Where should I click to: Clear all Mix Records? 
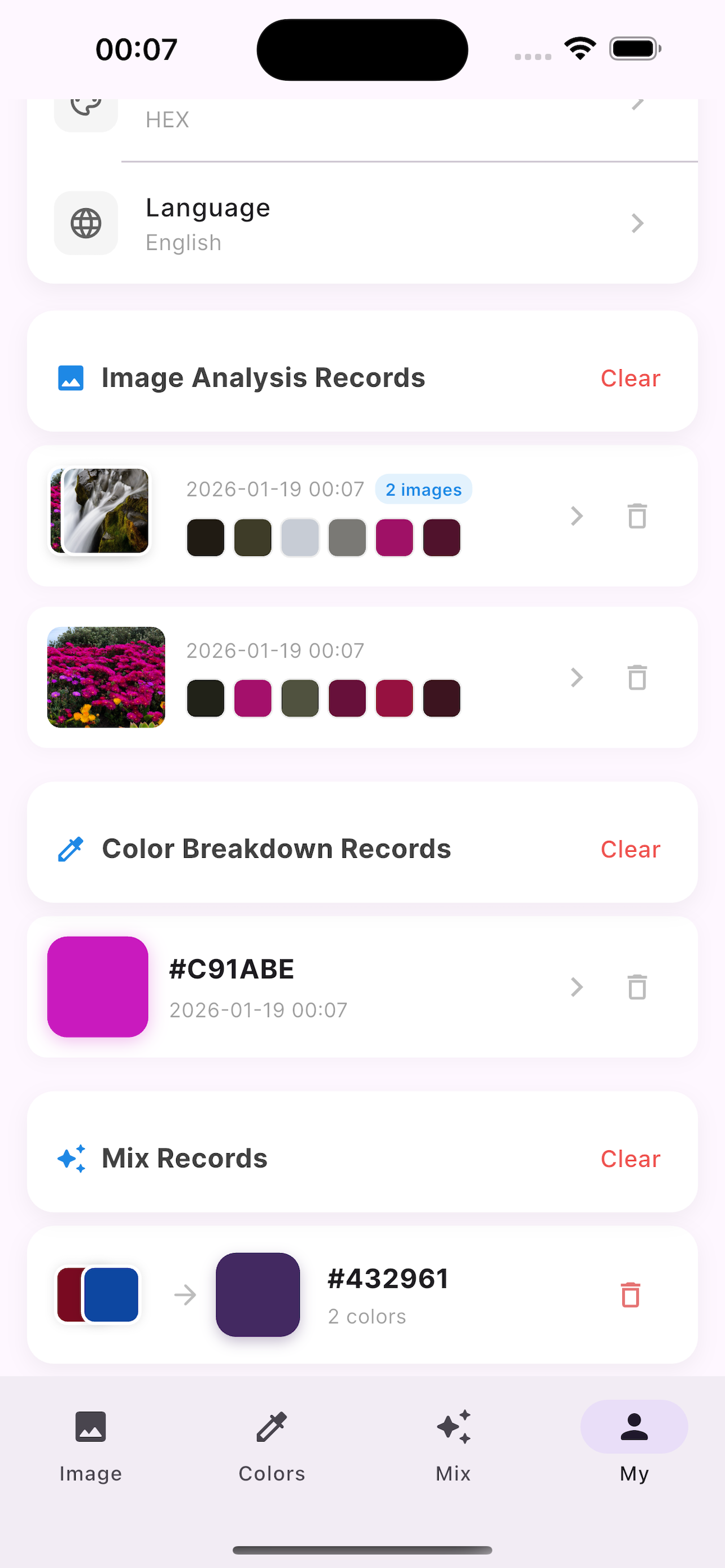(630, 1159)
